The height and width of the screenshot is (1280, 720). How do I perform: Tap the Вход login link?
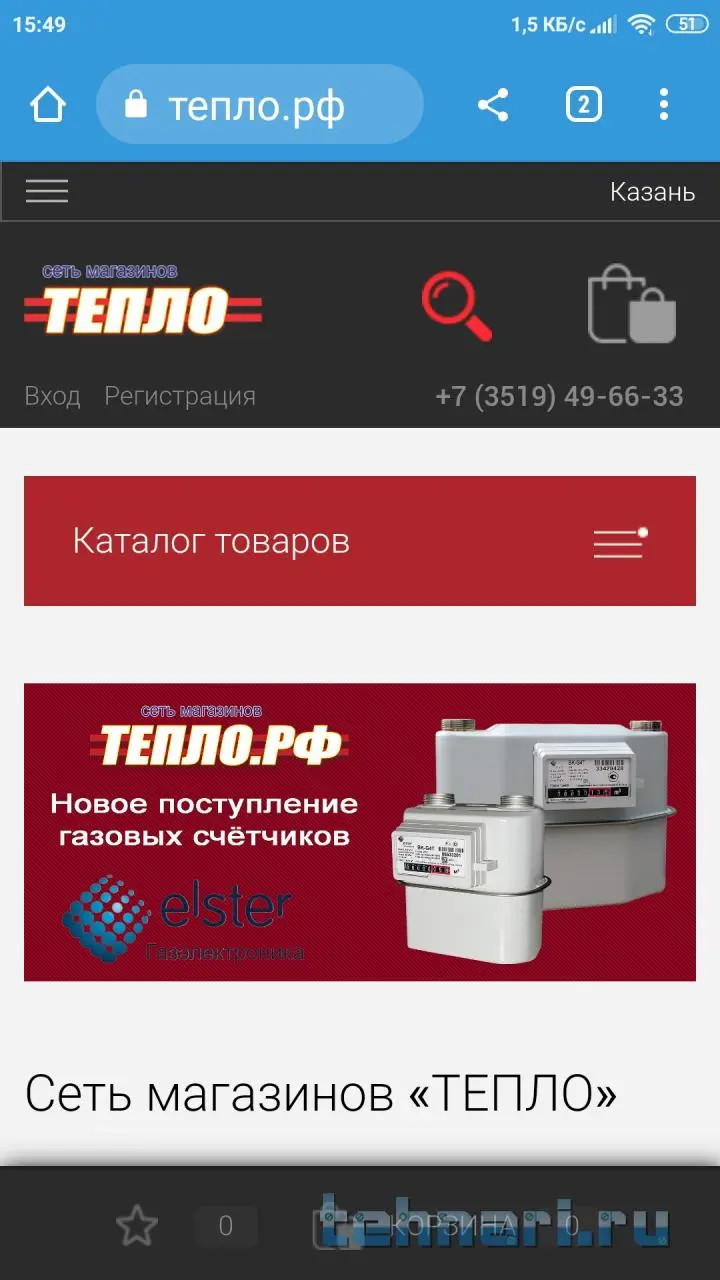(x=52, y=396)
